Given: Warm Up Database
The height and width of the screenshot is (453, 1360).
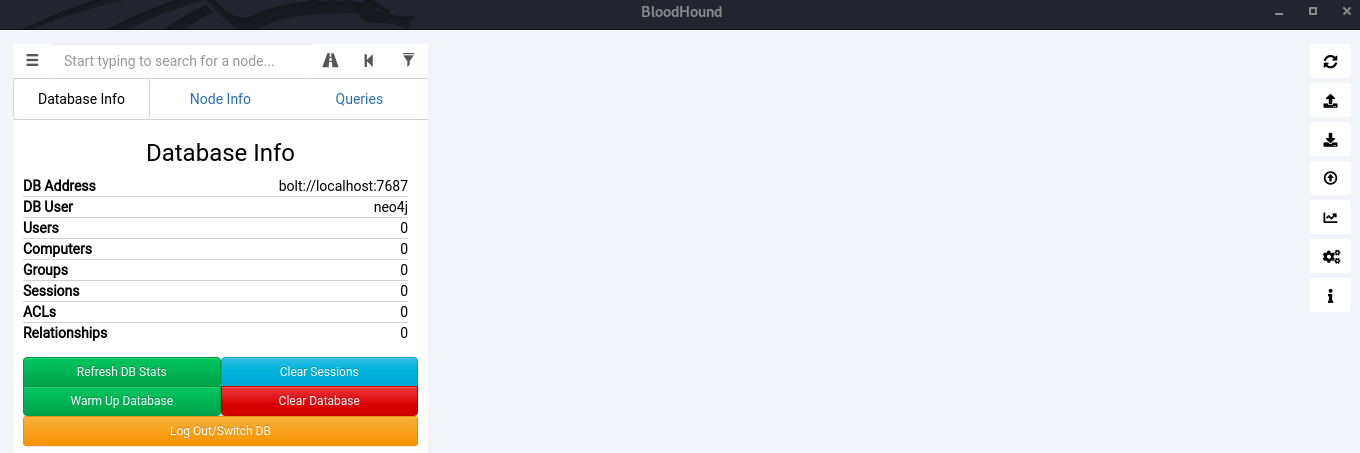Looking at the screenshot, I should (122, 401).
